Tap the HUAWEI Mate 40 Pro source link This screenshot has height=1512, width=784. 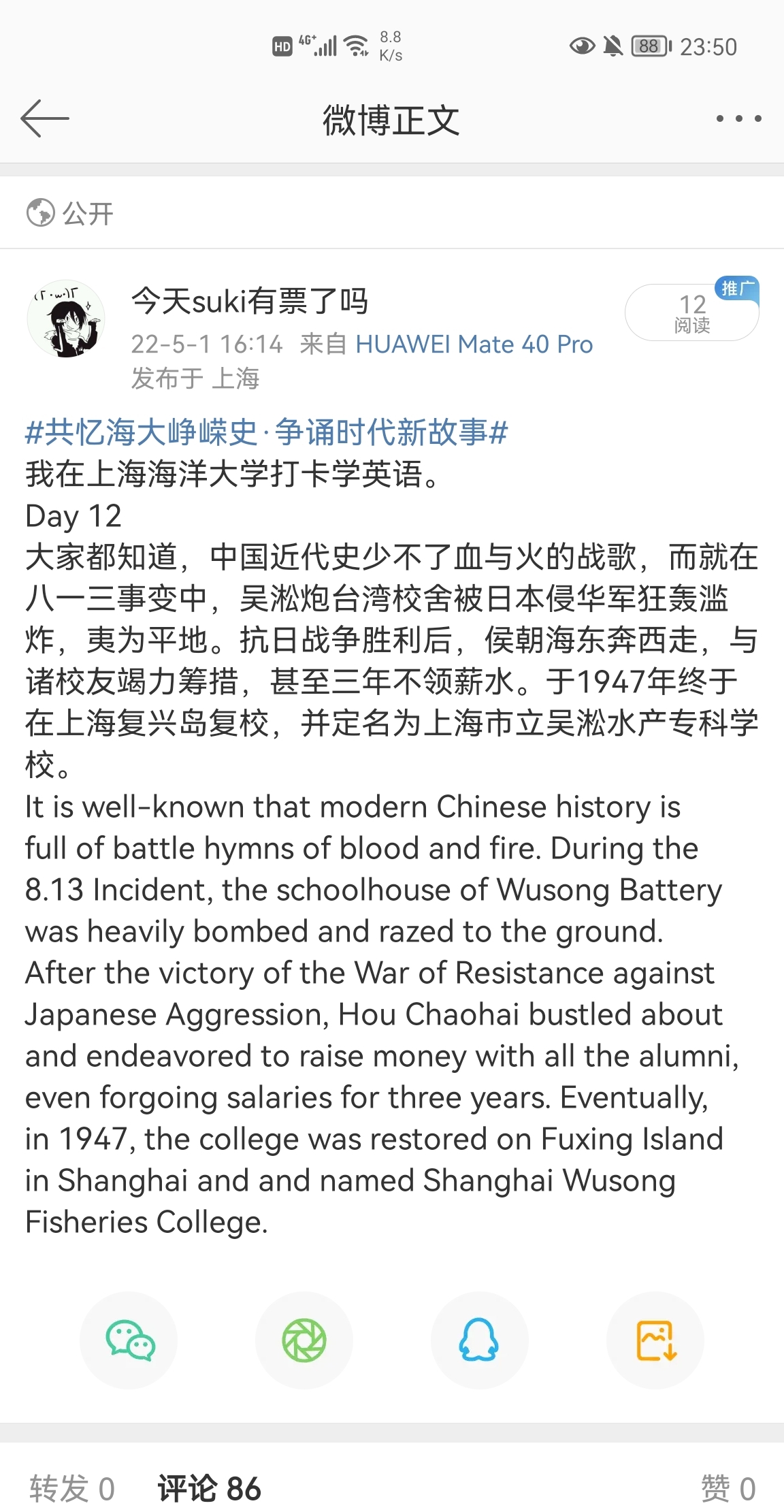[x=474, y=344]
